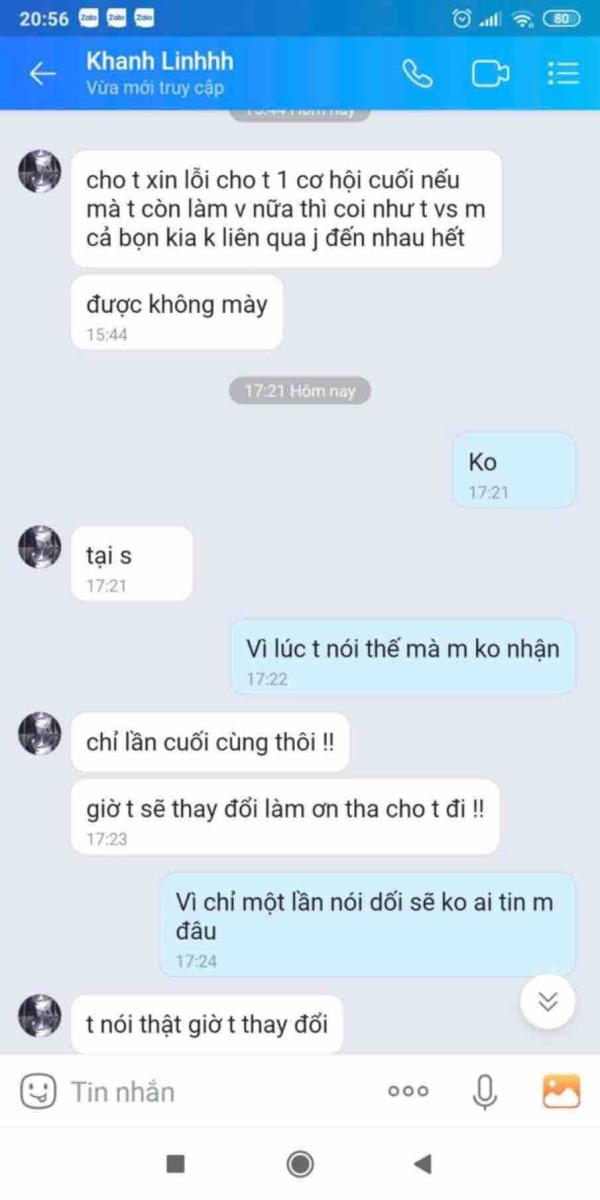This screenshot has width=600, height=1200.
Task: Open the sticker and emoji picker
Action: [x=37, y=1091]
